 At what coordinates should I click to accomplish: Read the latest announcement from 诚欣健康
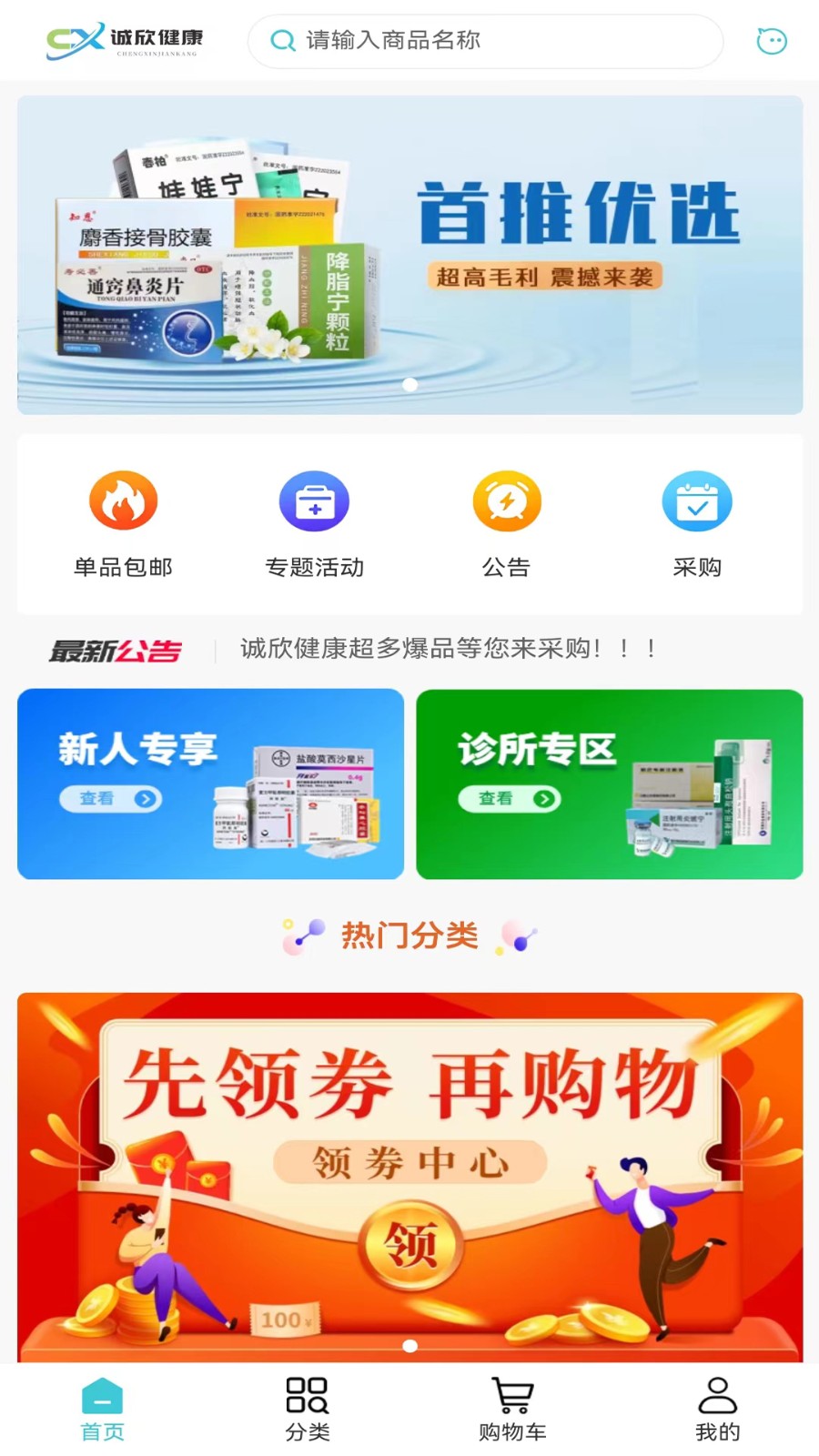tap(446, 649)
